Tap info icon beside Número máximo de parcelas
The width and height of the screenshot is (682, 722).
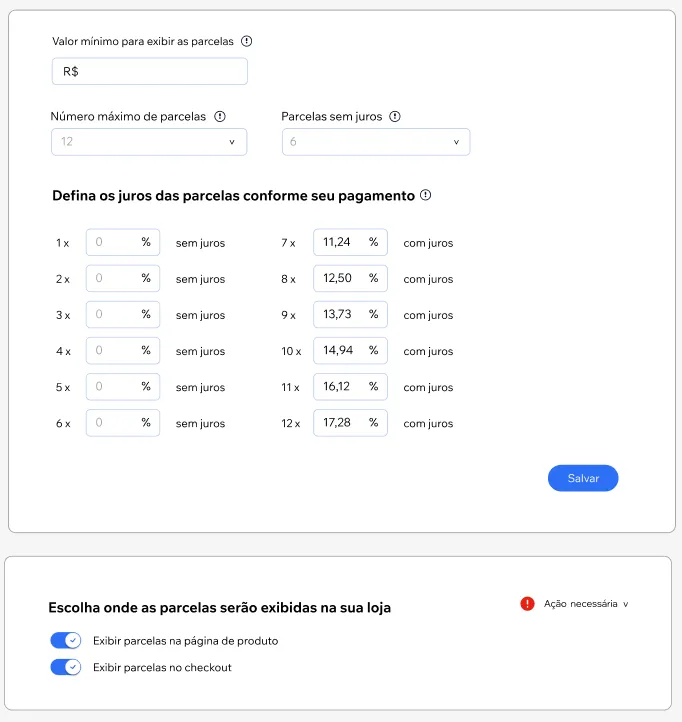click(x=220, y=116)
